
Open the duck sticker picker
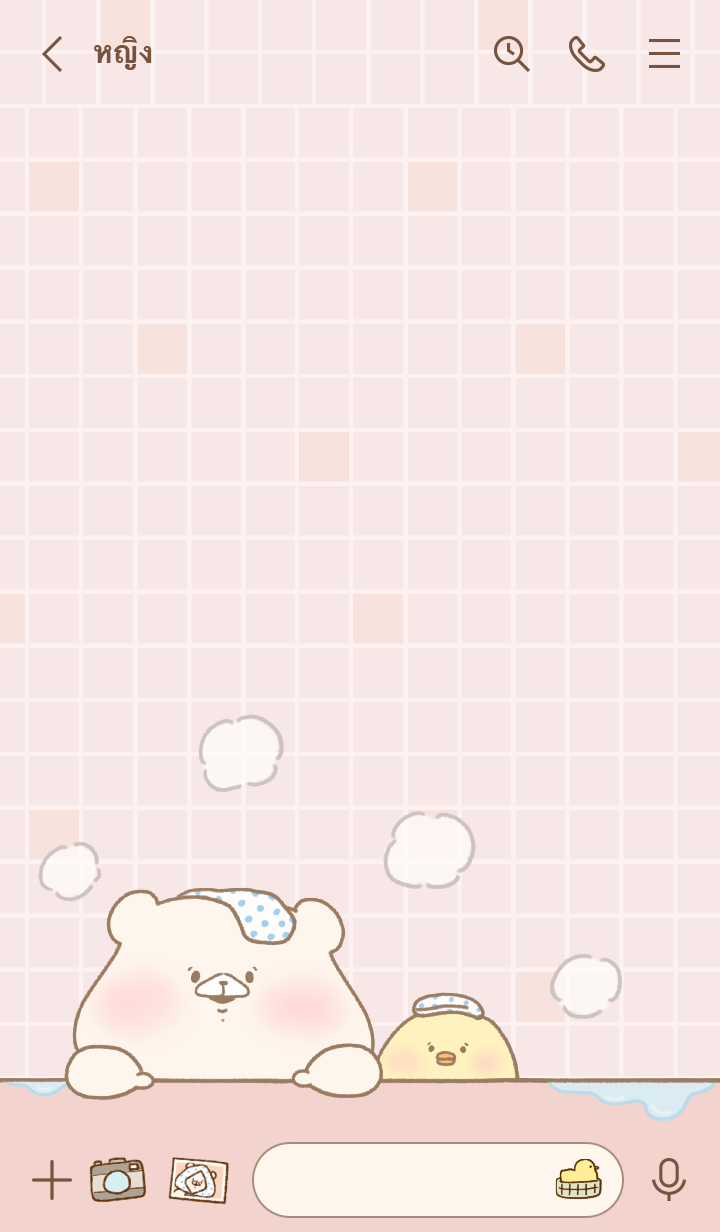pyautogui.click(x=579, y=1180)
